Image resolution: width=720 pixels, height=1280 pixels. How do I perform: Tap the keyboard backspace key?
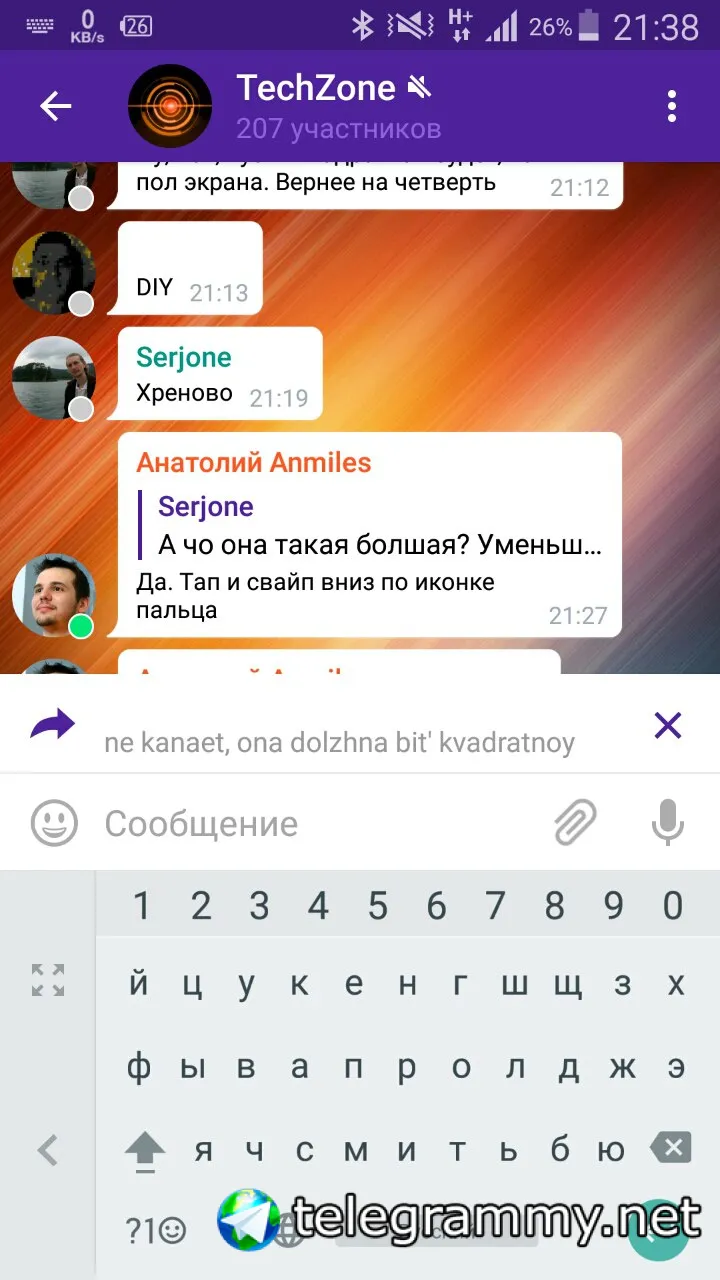(x=671, y=1147)
